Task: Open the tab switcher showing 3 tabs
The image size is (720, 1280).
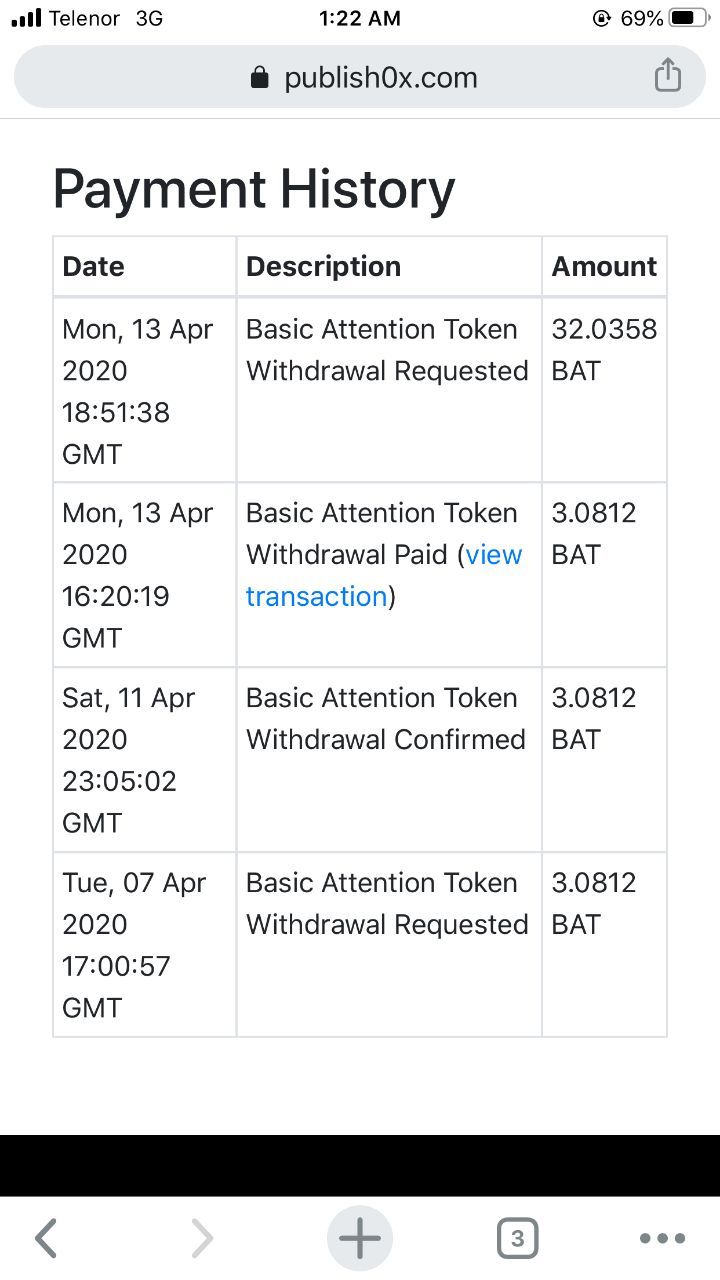Action: pos(517,1238)
